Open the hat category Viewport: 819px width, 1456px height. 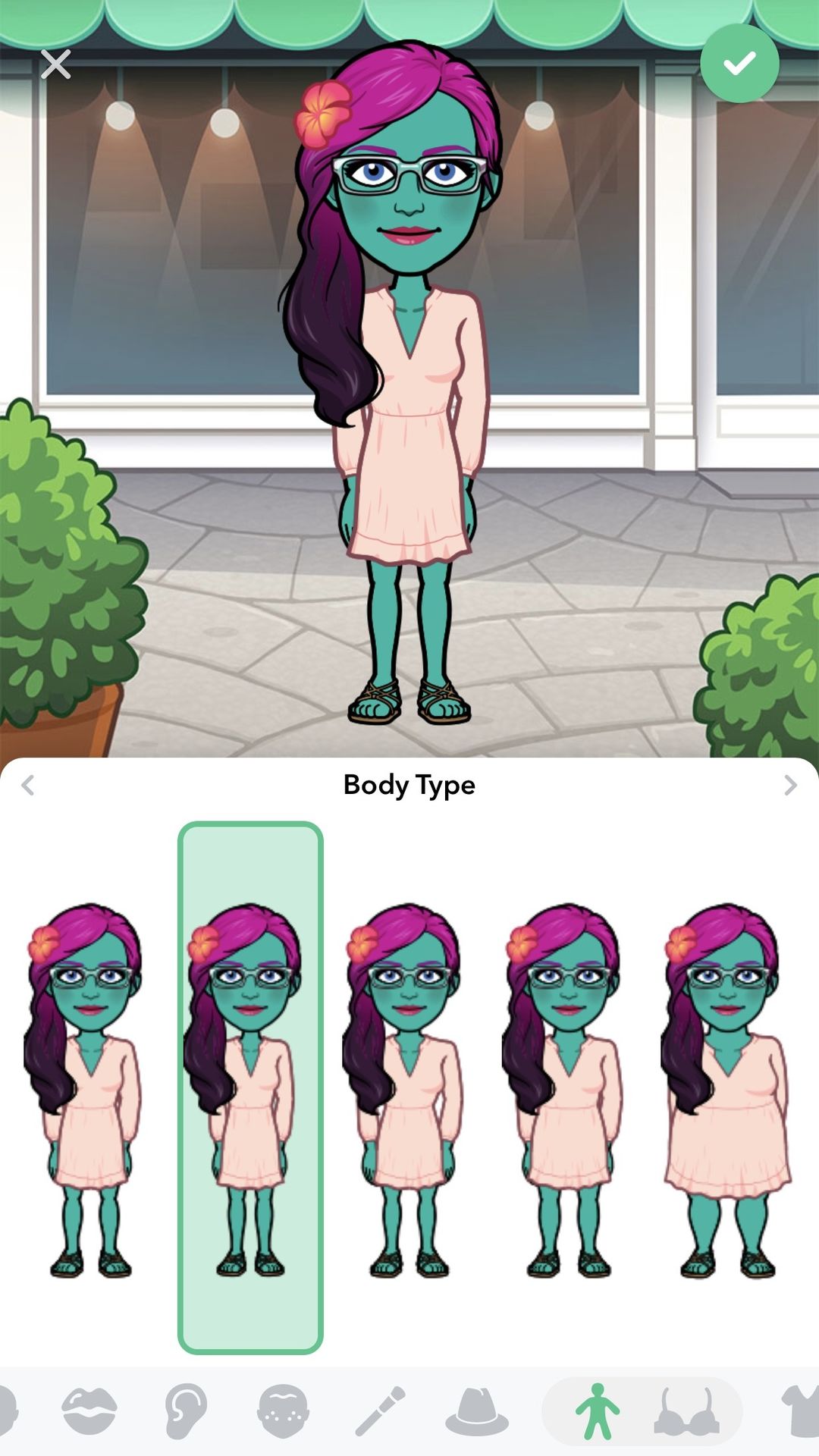tap(476, 1411)
